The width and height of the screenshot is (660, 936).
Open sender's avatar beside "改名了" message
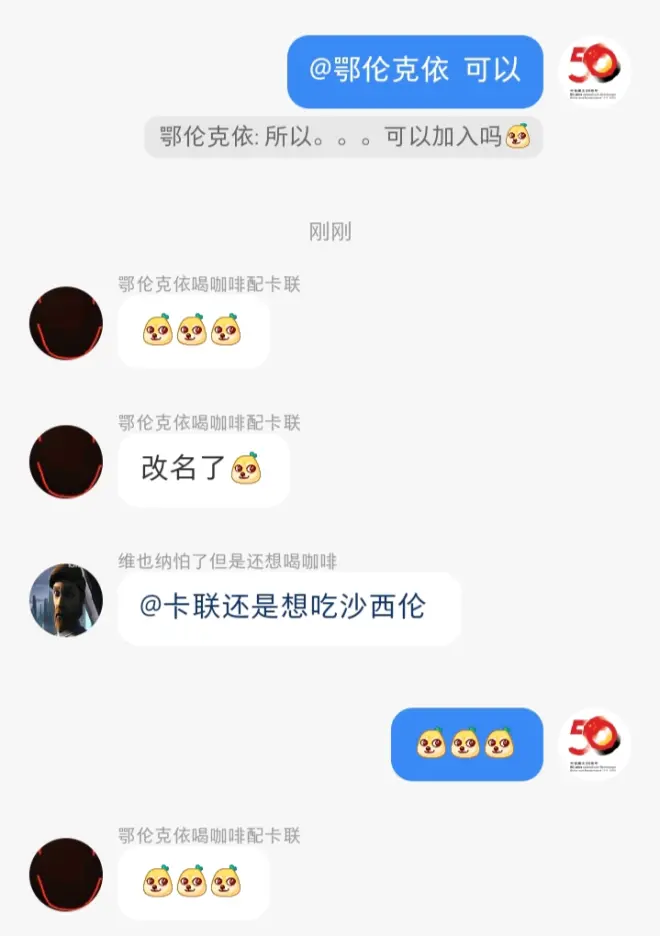(x=66, y=462)
